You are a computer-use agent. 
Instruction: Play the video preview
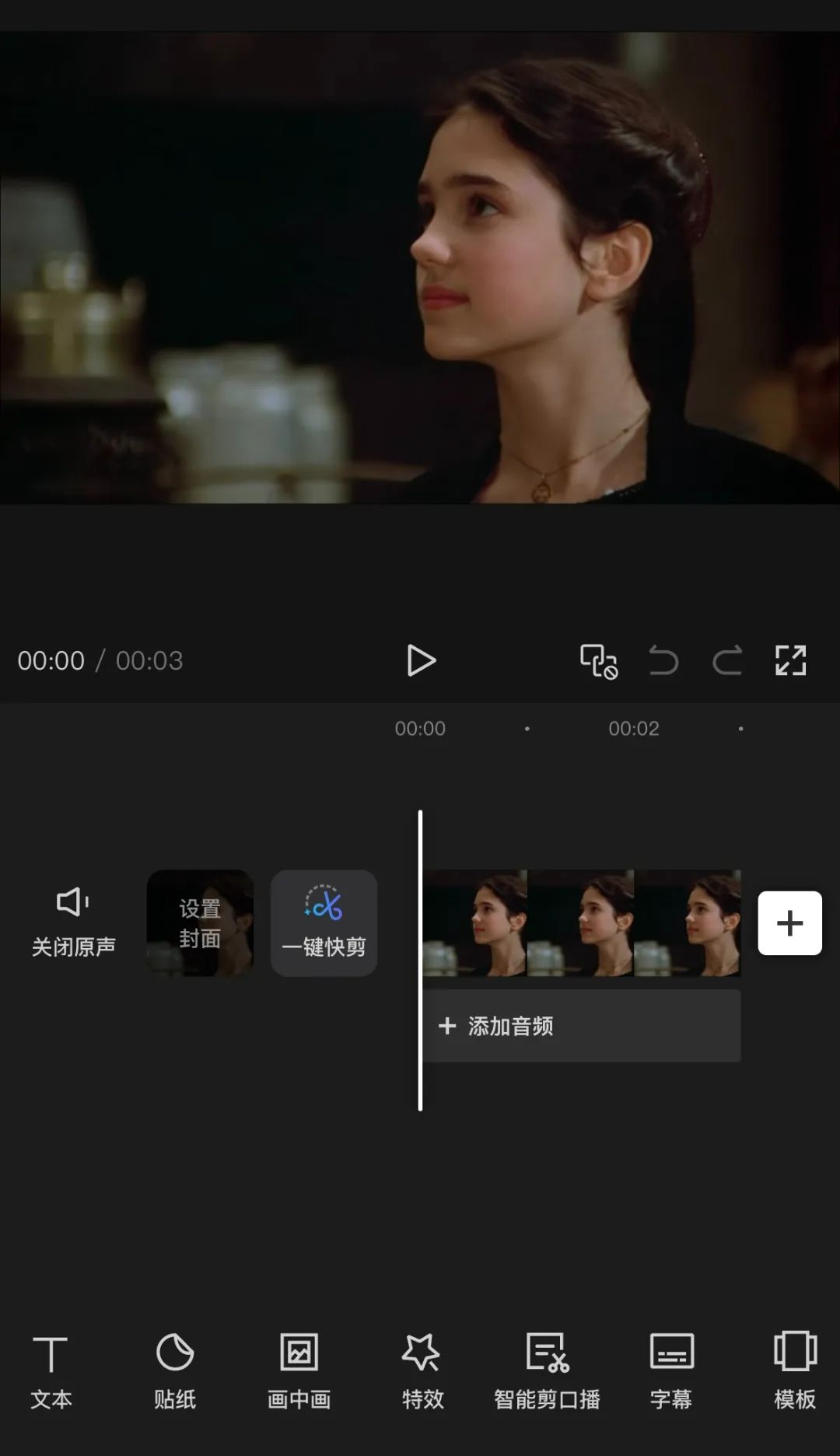[x=421, y=661]
